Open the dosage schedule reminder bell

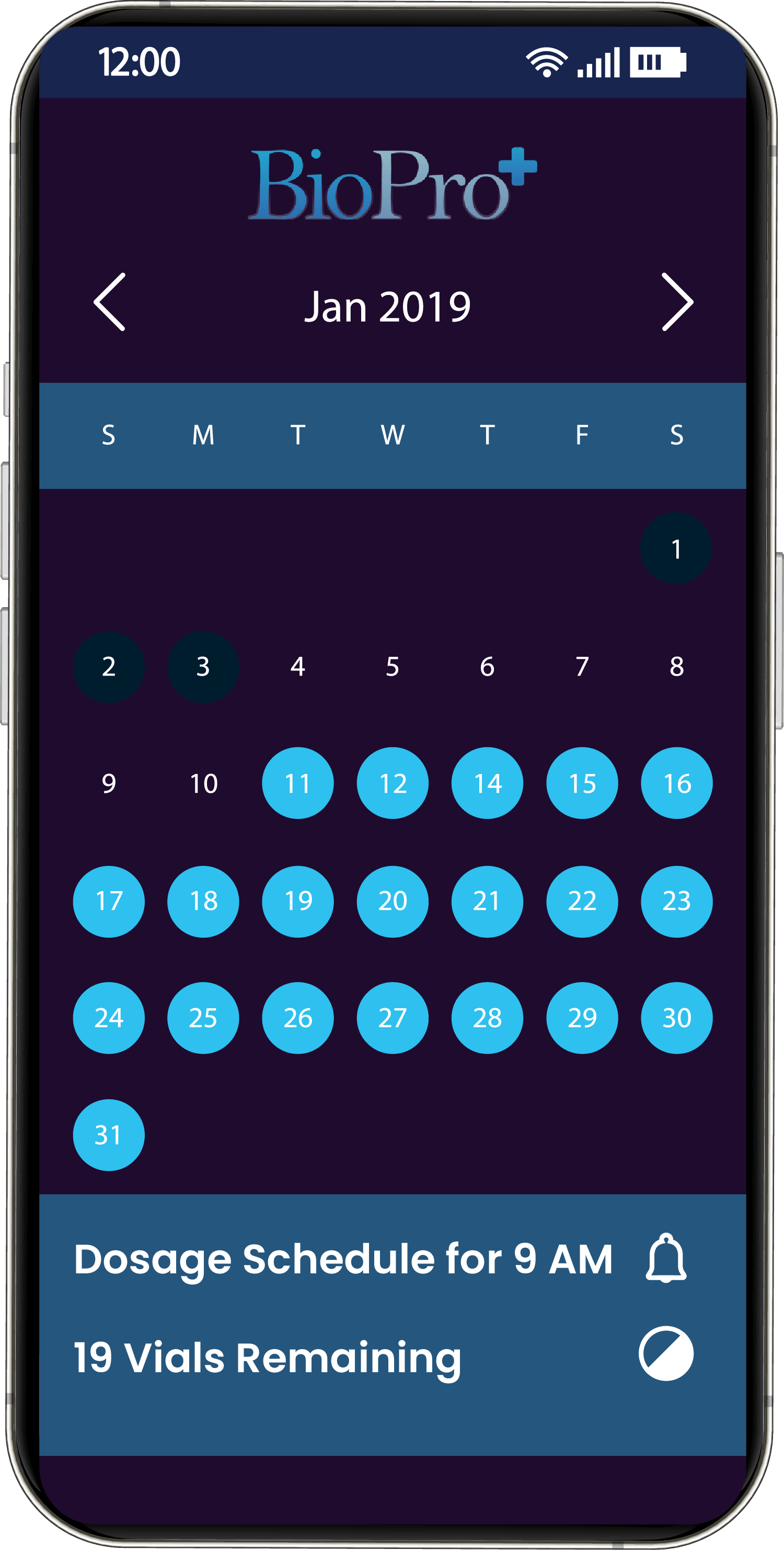(665, 1258)
